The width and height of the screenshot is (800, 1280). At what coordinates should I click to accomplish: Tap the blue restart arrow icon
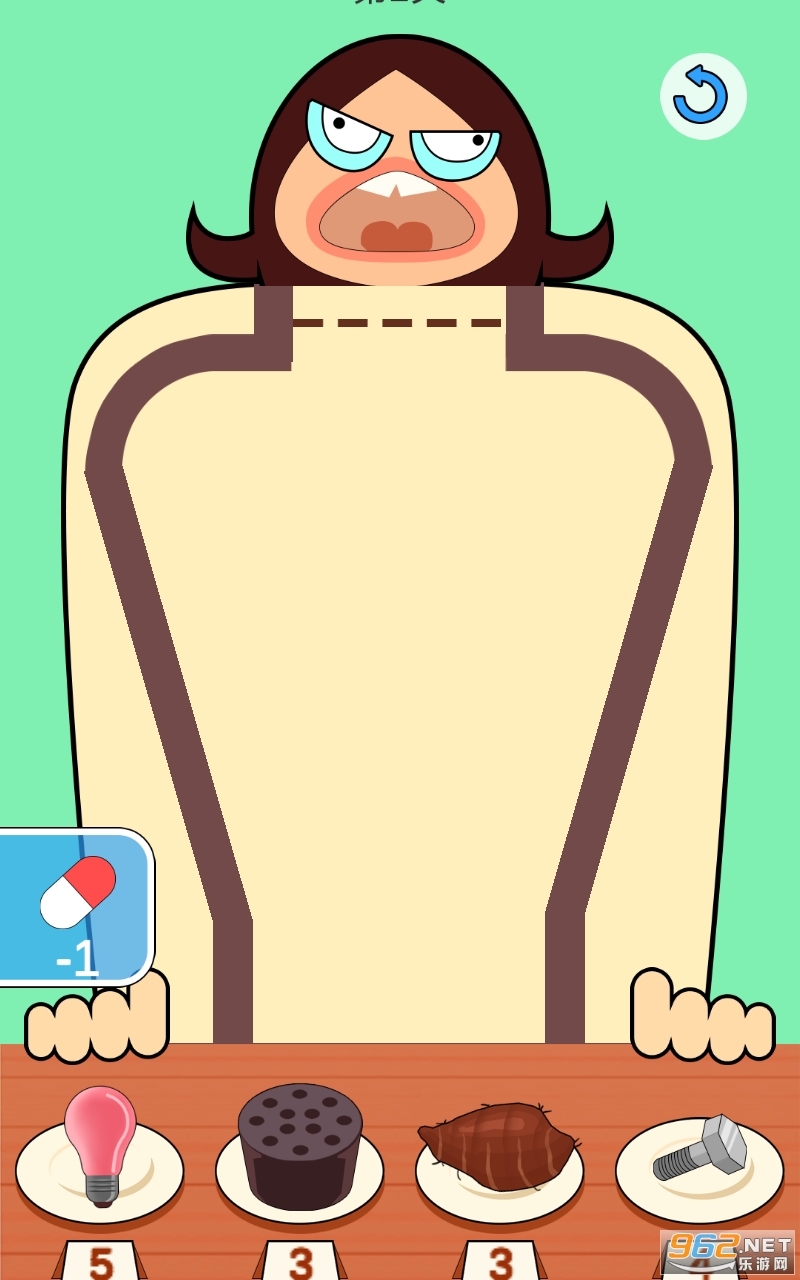pyautogui.click(x=702, y=96)
